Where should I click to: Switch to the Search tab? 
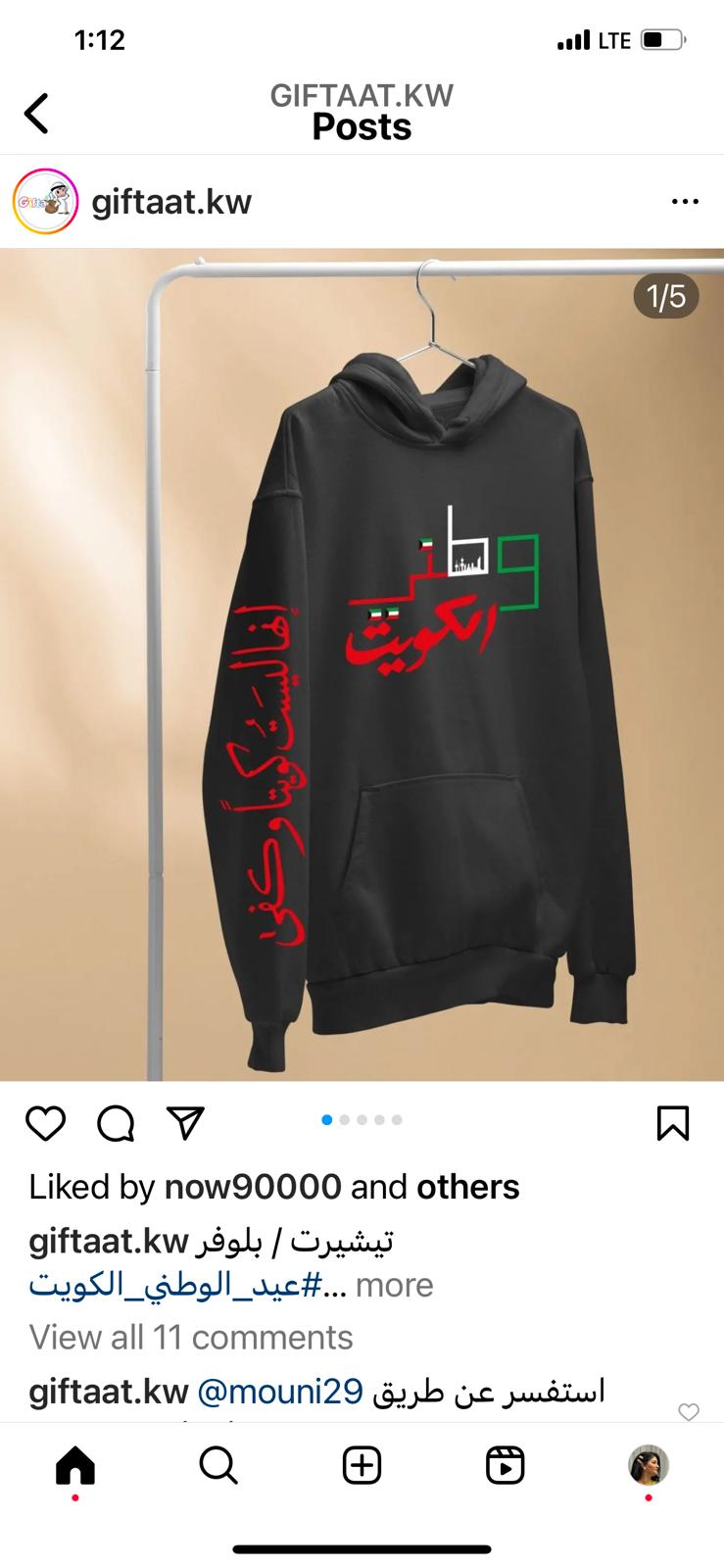218,1466
